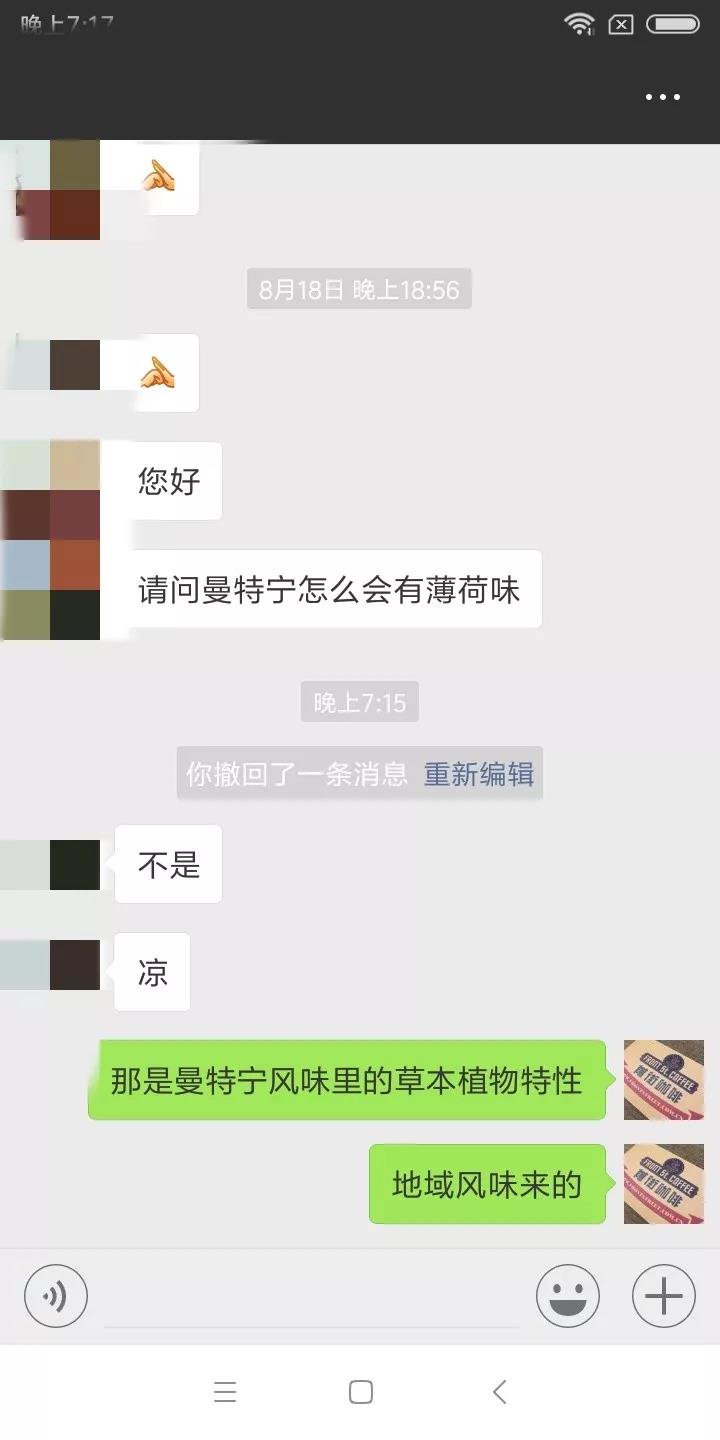Viewport: 720px width, 1440px height.
Task: Go back with the system back button
Action: [500, 1392]
